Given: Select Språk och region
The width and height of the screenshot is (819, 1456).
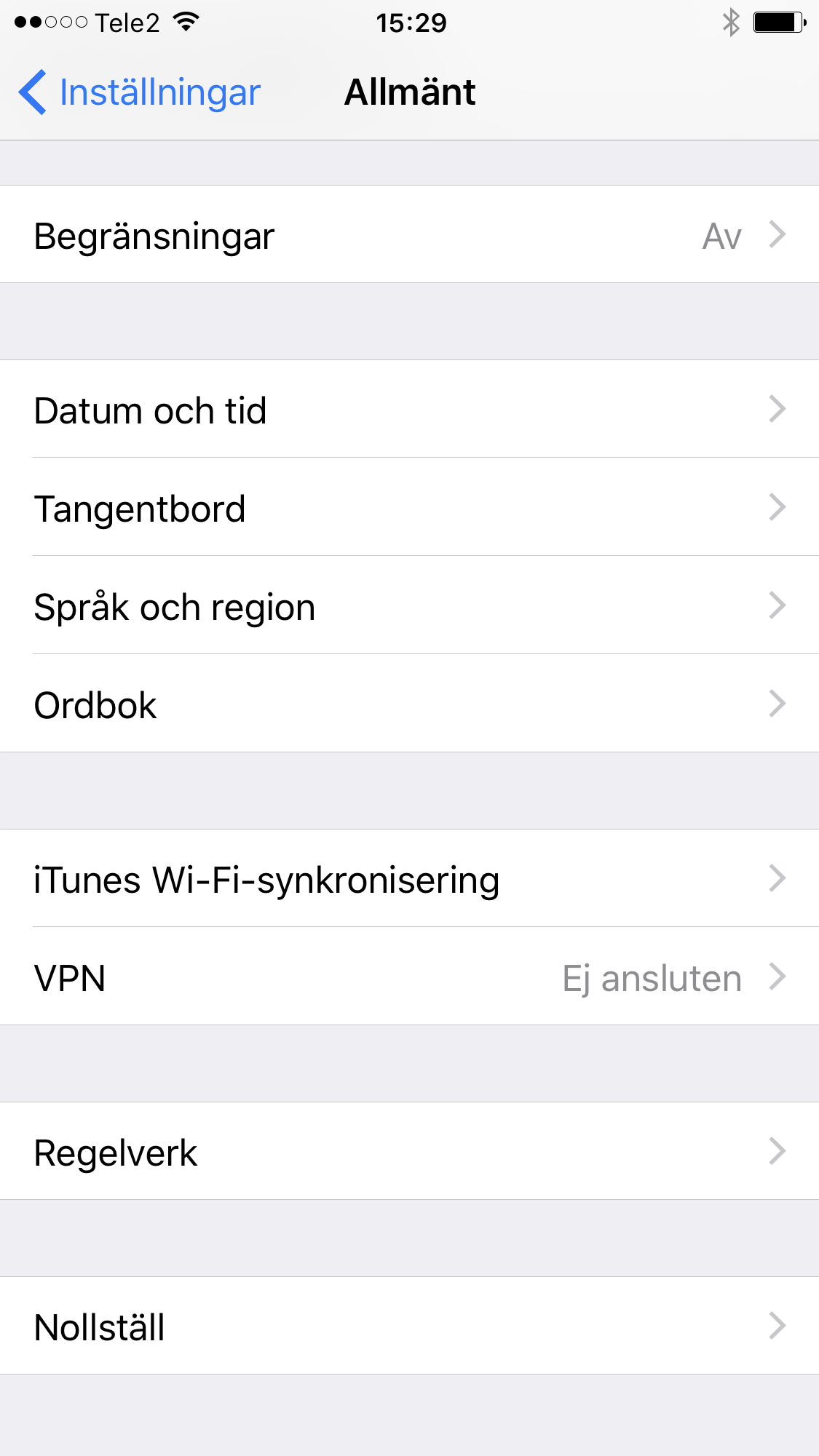Looking at the screenshot, I should [x=409, y=606].
